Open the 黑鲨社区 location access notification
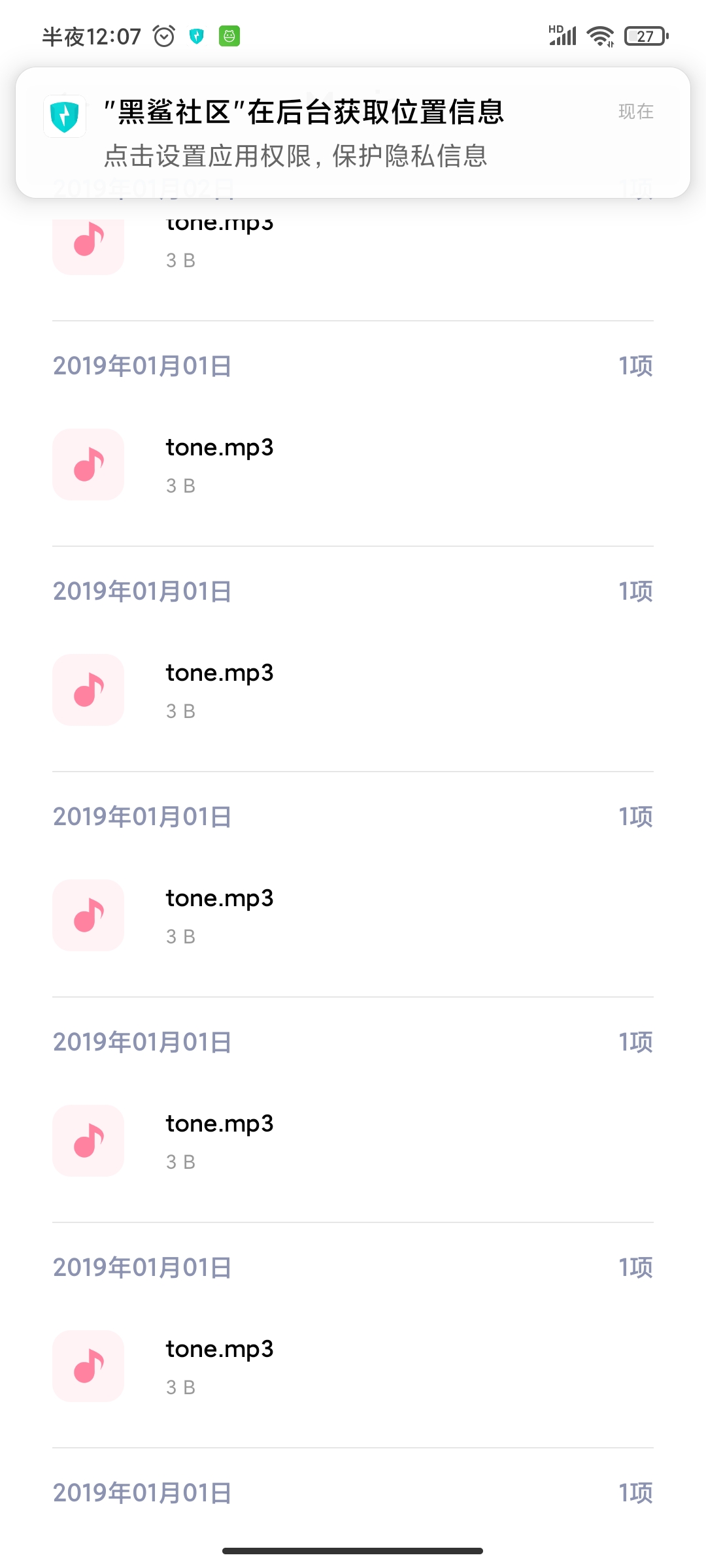The height and width of the screenshot is (1568, 706). (x=353, y=133)
